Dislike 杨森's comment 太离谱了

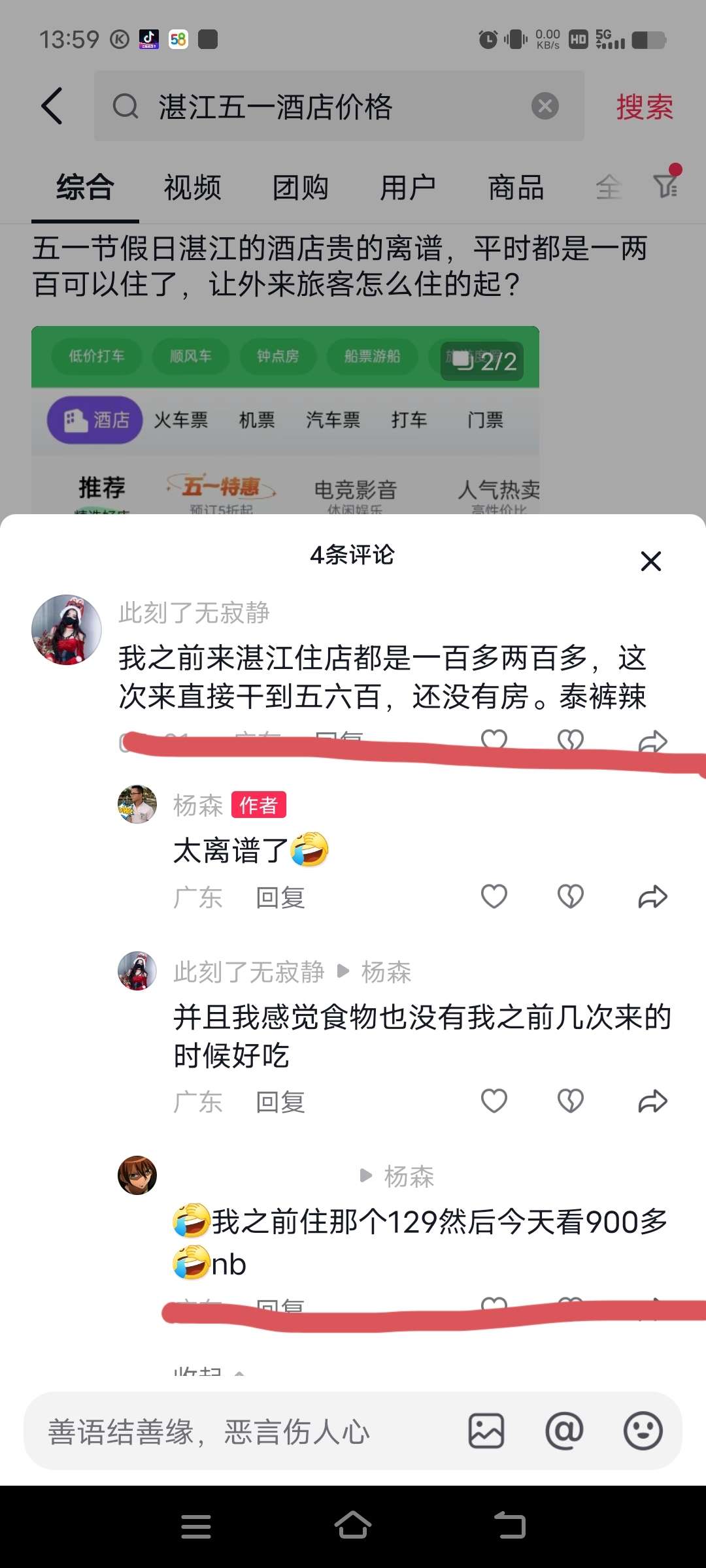570,896
